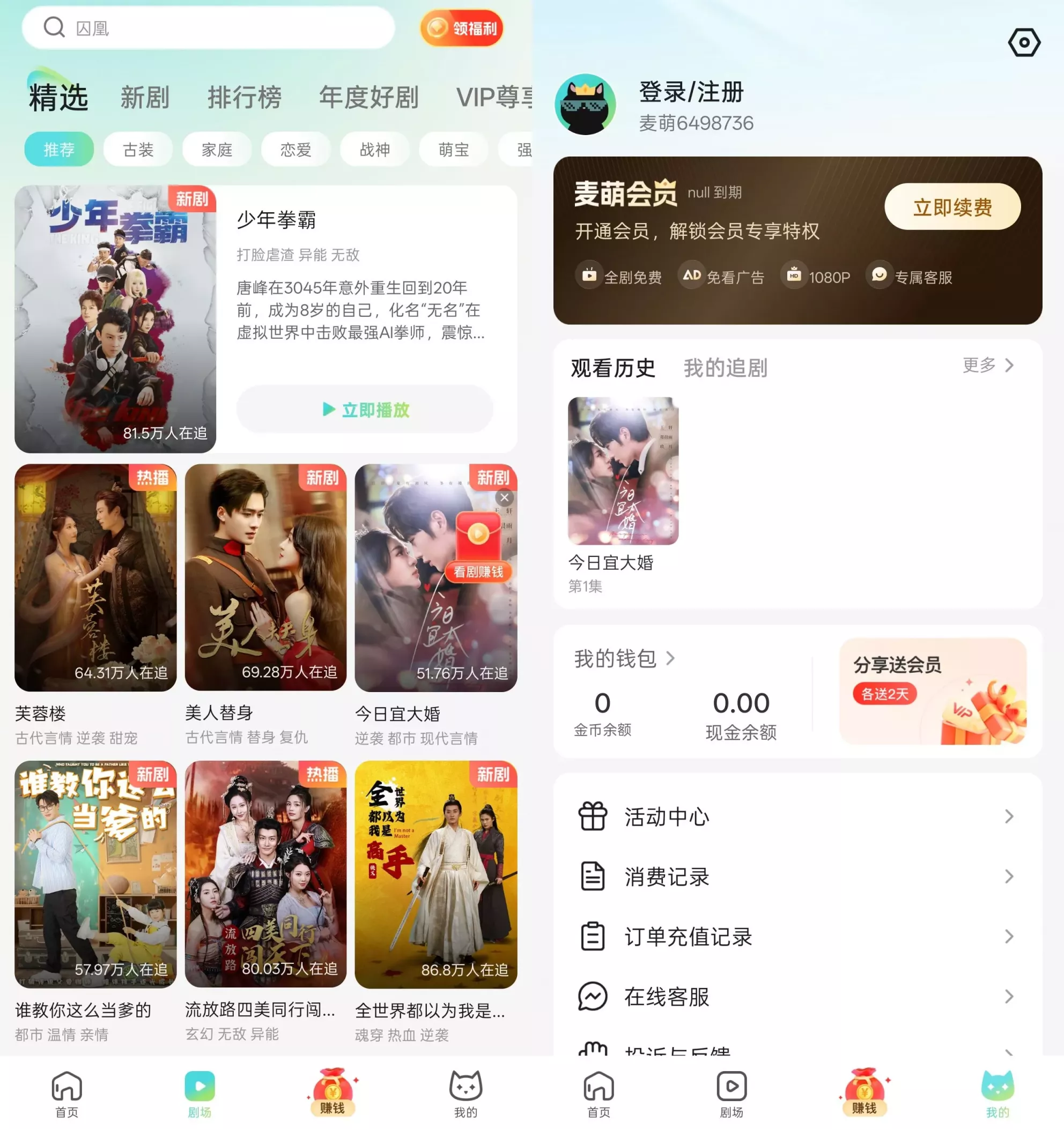Screen dimensions: 1064x1129
Task: Open 谁教你这么当爹的 drama card
Action: click(95, 874)
